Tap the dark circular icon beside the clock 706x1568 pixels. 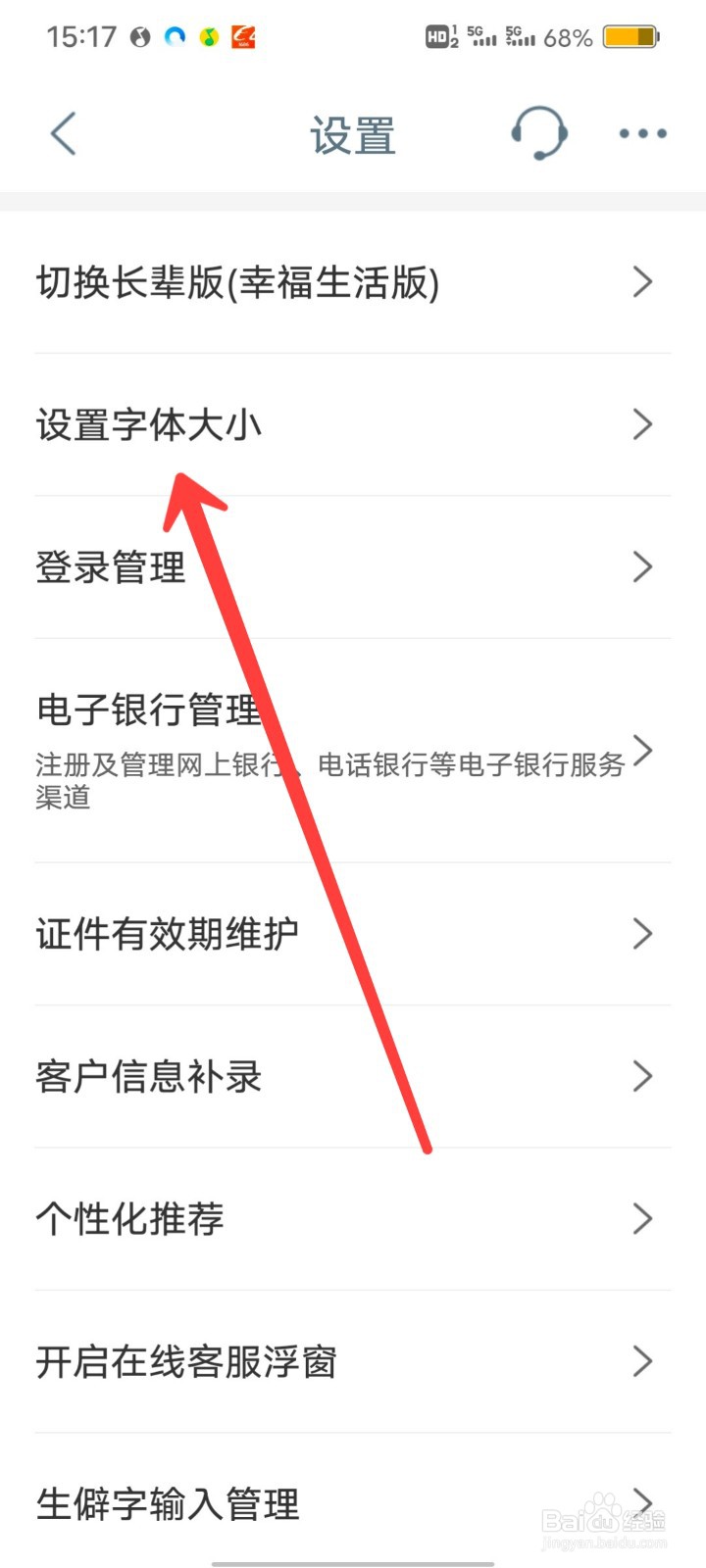[x=140, y=36]
